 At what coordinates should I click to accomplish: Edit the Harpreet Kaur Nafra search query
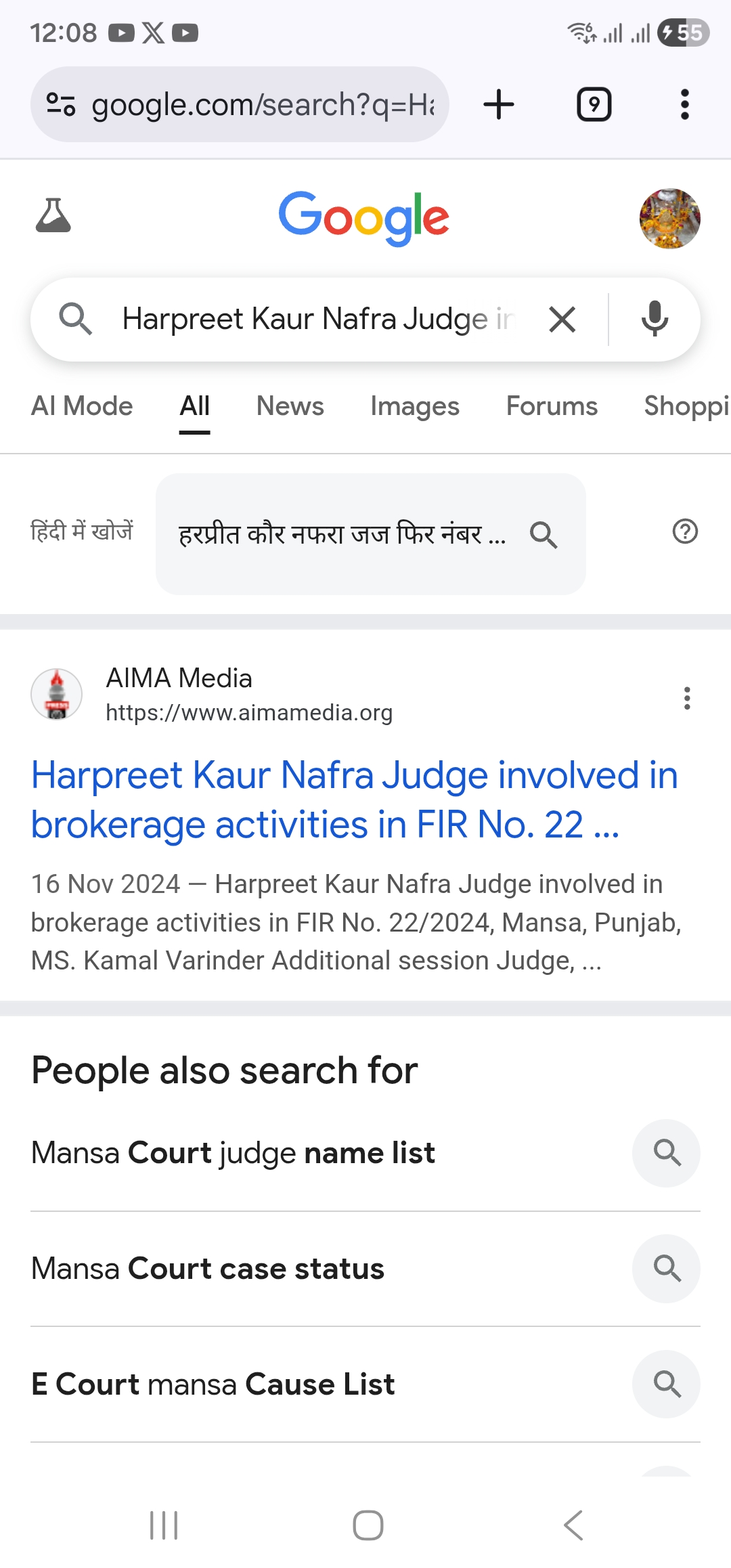tap(318, 320)
